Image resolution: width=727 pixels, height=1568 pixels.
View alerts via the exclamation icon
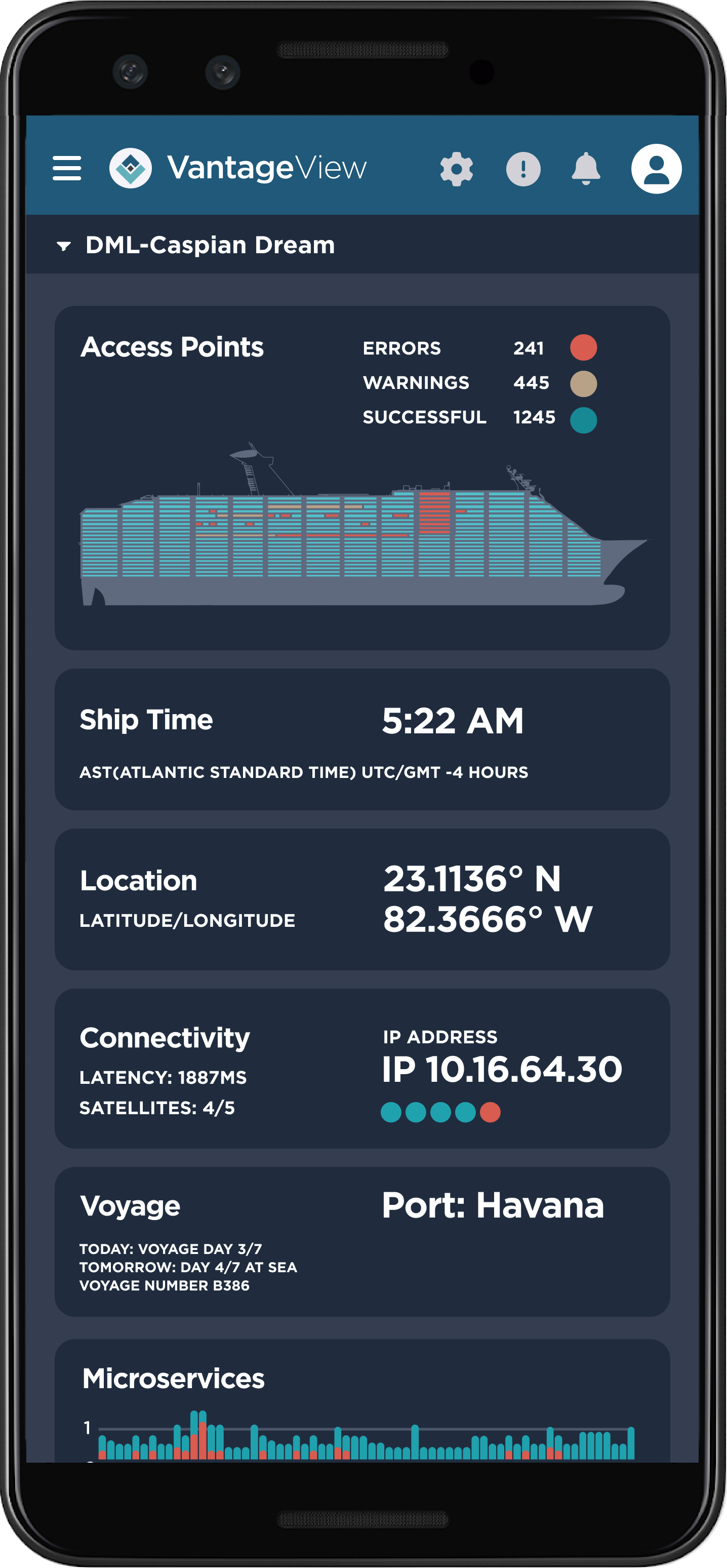point(523,169)
